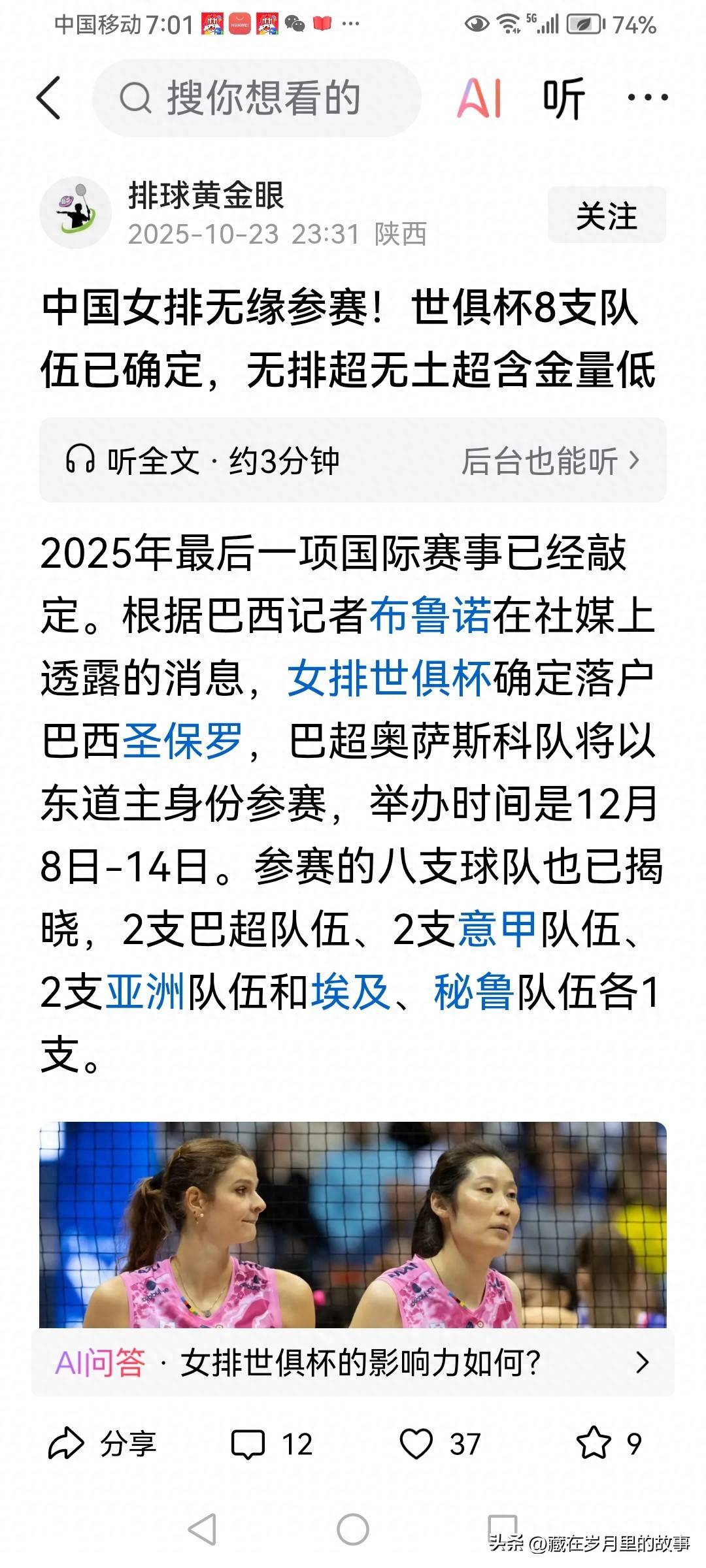Open the 意甲 keyword link
The width and height of the screenshot is (706, 1568).
[497, 929]
